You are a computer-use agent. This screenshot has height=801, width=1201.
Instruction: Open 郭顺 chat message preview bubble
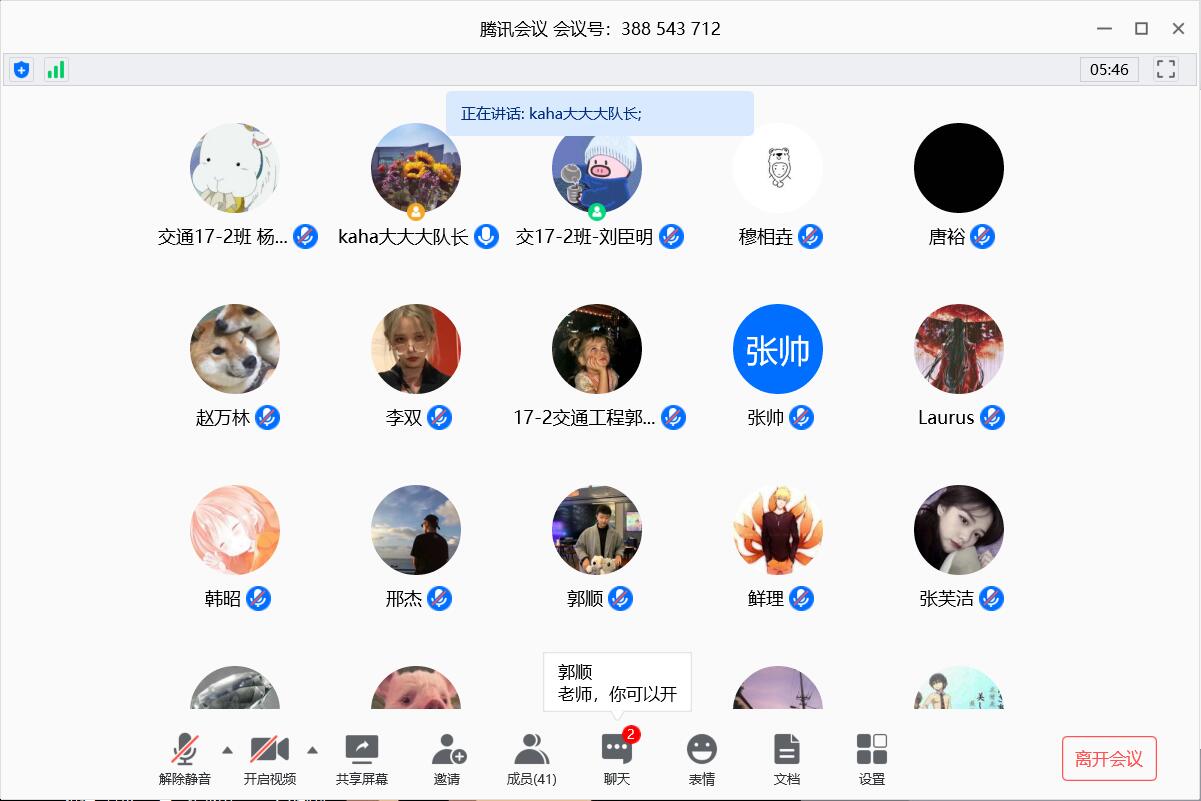pos(617,682)
